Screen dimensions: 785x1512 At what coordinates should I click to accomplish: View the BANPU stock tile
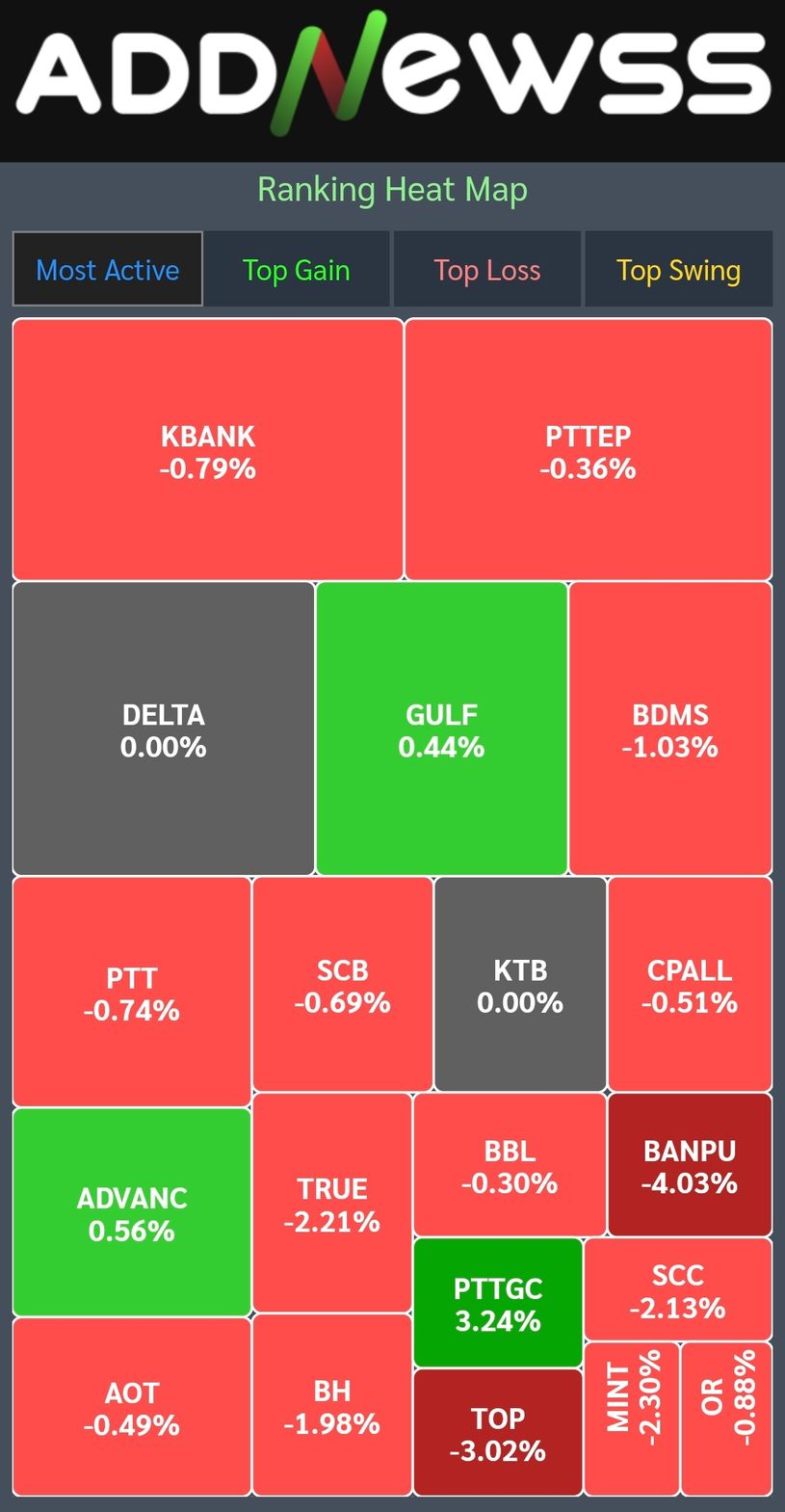click(690, 1165)
